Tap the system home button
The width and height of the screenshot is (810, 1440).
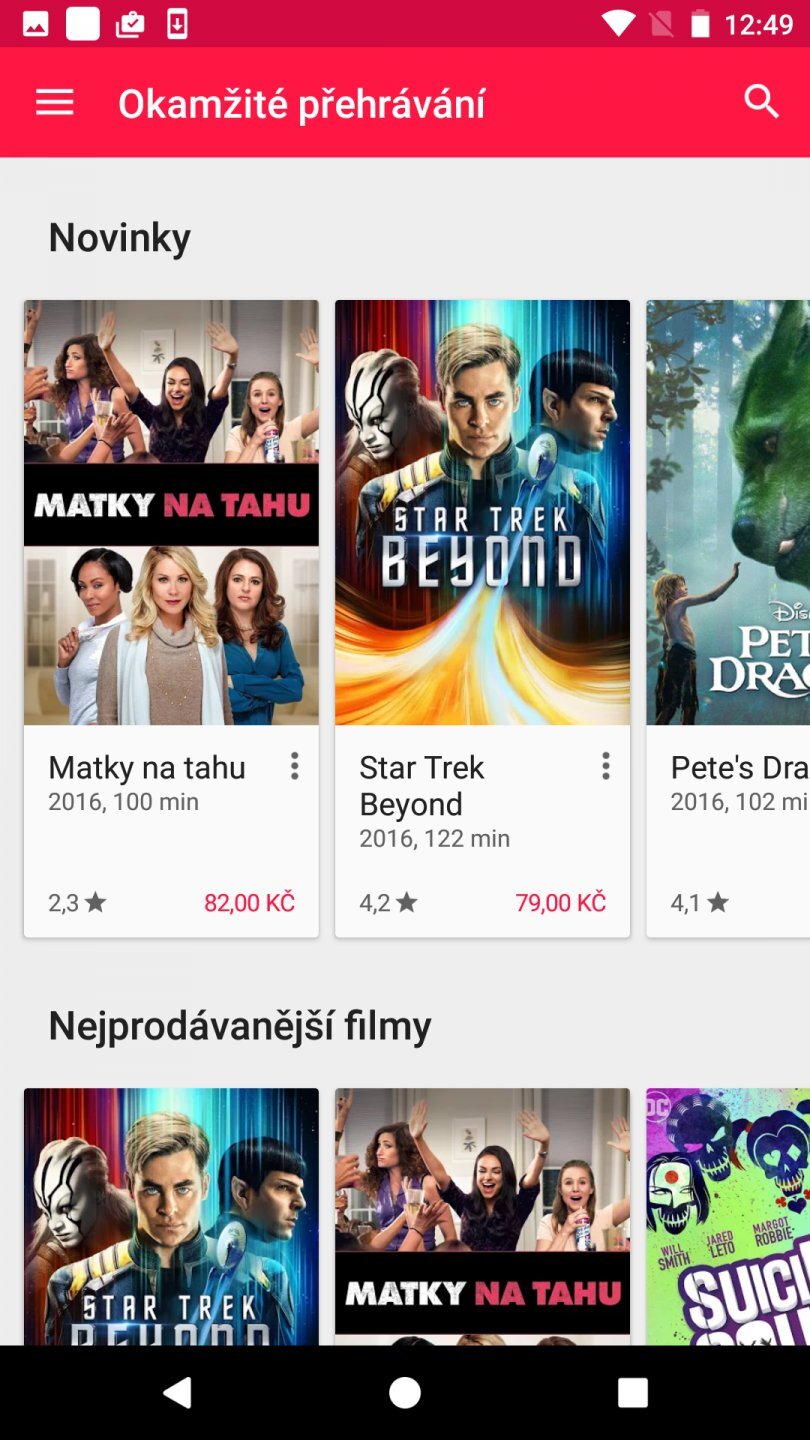[405, 1392]
